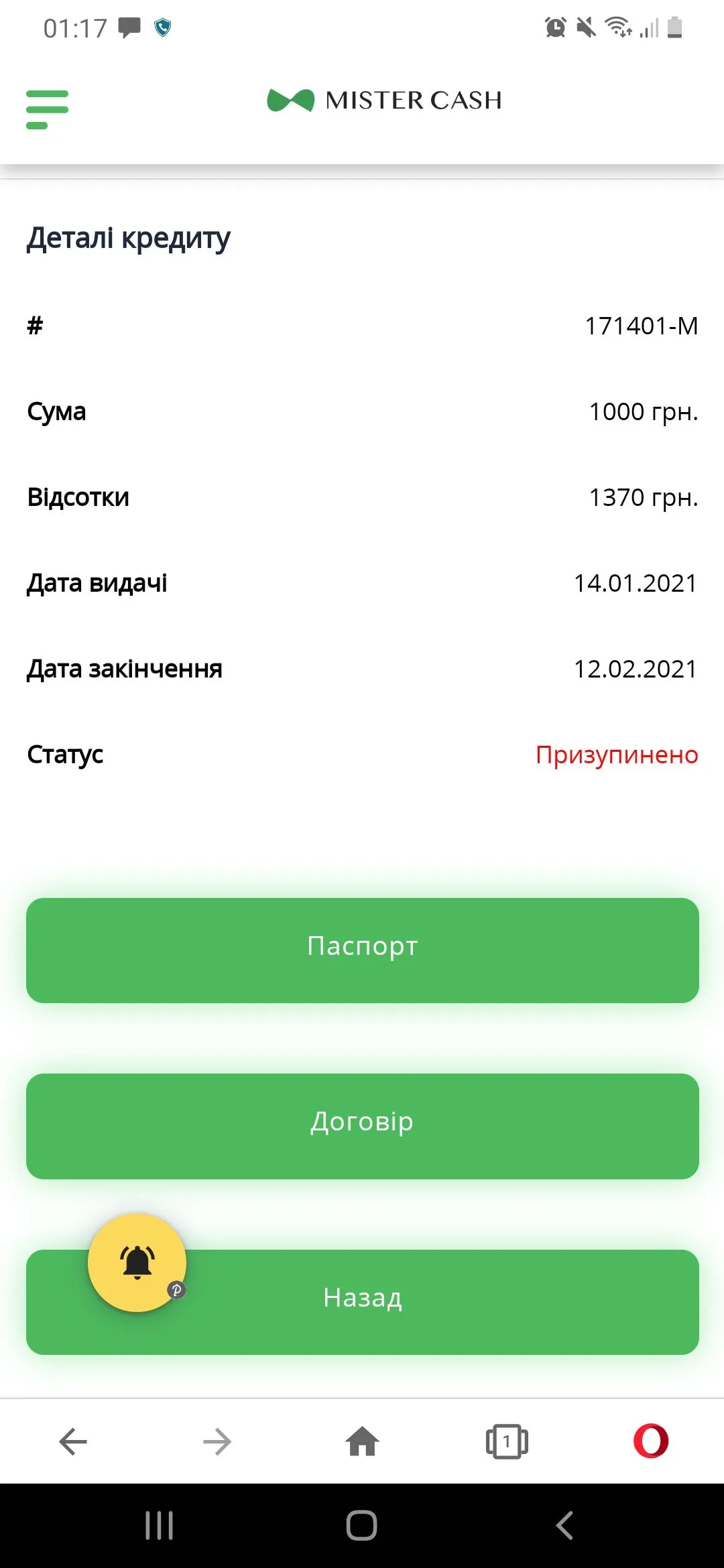The width and height of the screenshot is (724, 1568).
Task: Tap the Паспорт button
Action: coord(362,950)
